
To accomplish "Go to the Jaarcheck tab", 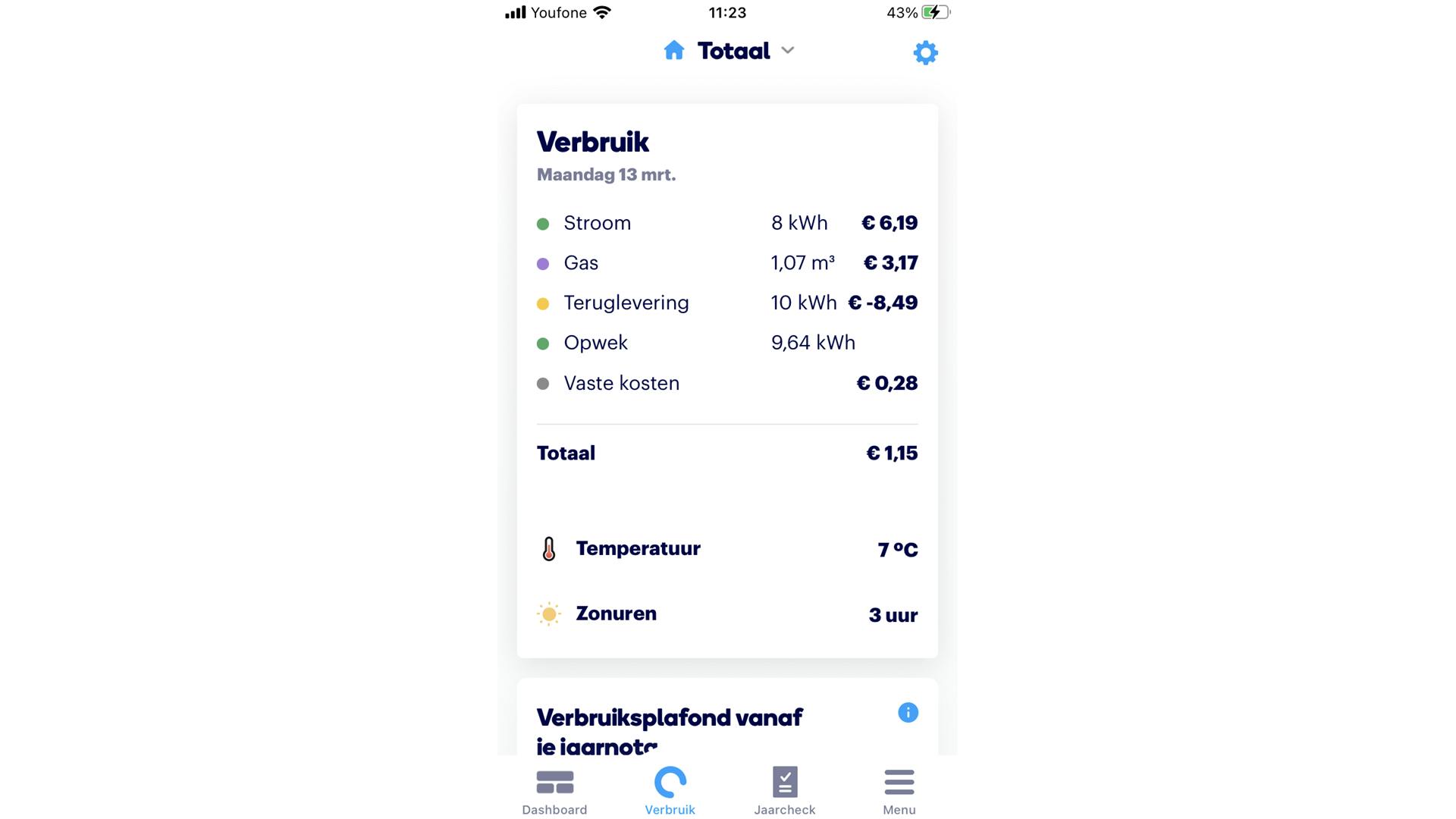I will pos(784,791).
